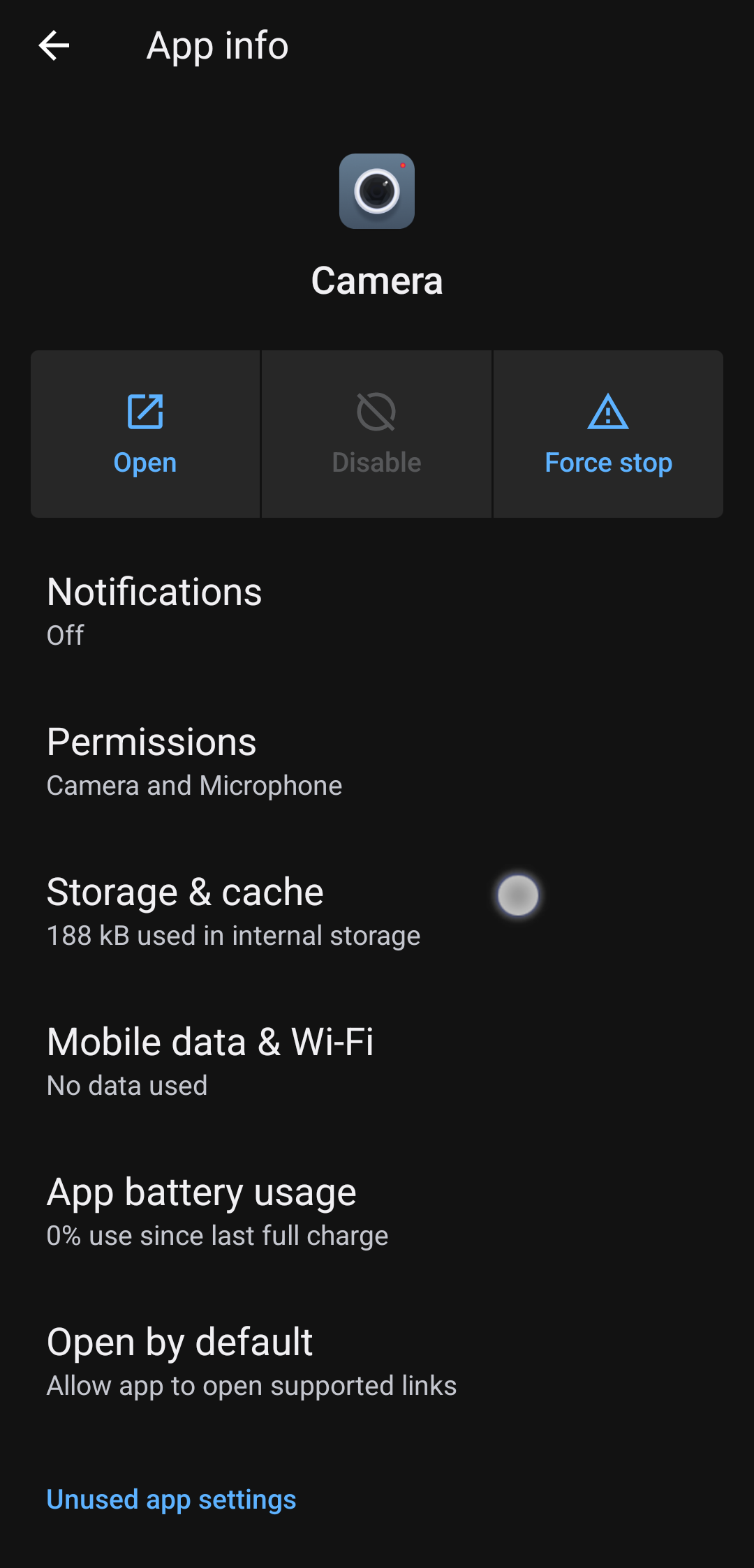Go back using the top arrow
The image size is (754, 1568).
point(54,46)
